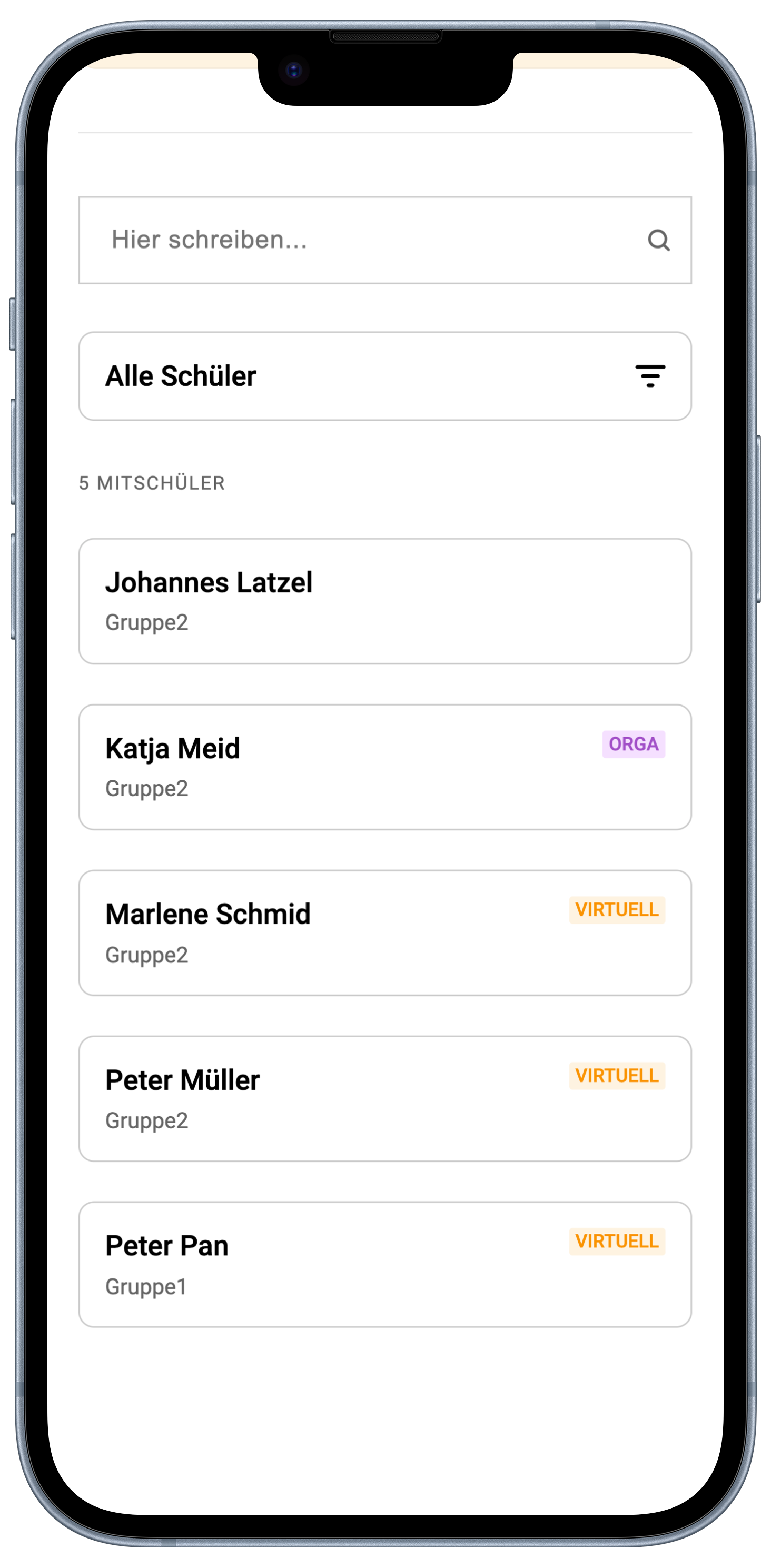Select the Marlene Schmid card
Image resolution: width=771 pixels, height=1568 pixels.
(x=385, y=932)
